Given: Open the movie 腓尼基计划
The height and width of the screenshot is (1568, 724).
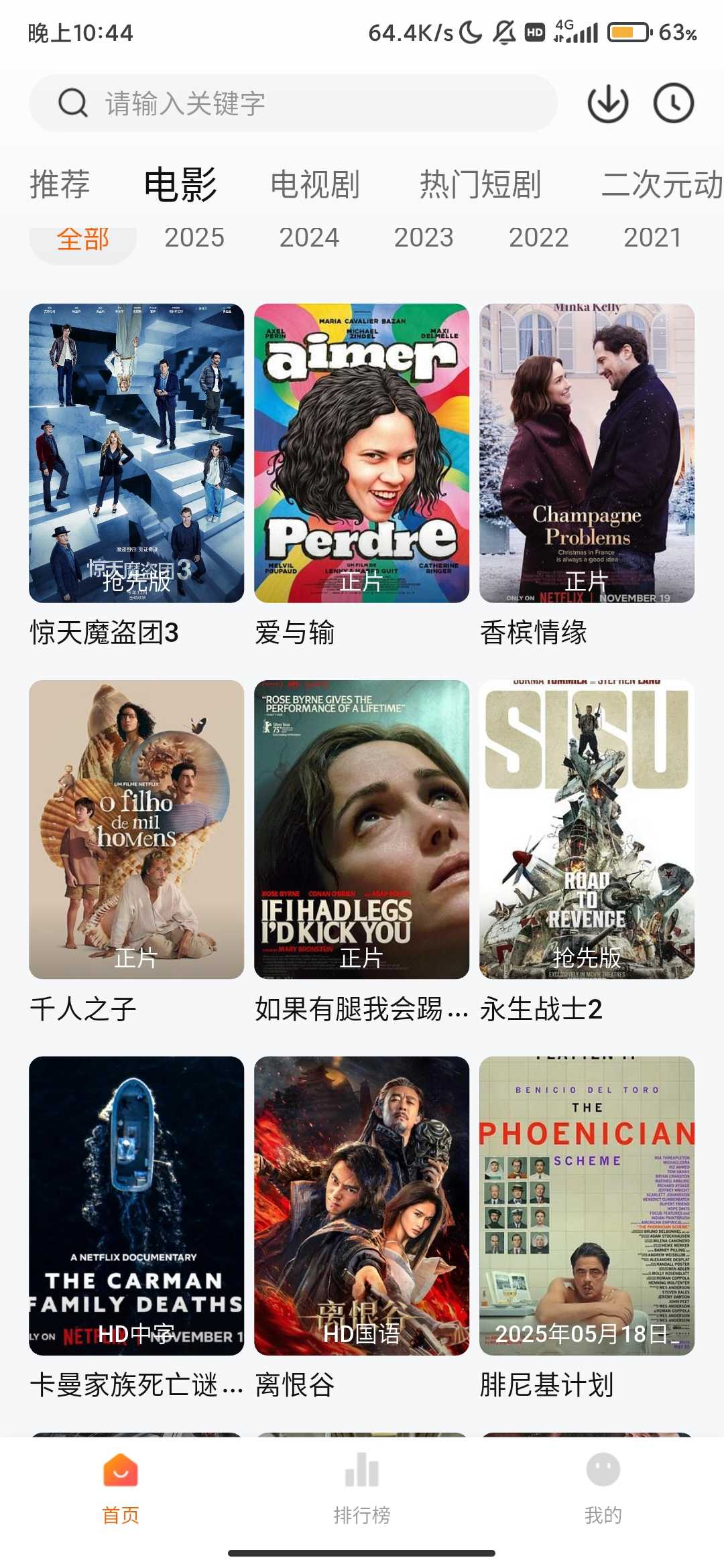Looking at the screenshot, I should (x=587, y=1205).
